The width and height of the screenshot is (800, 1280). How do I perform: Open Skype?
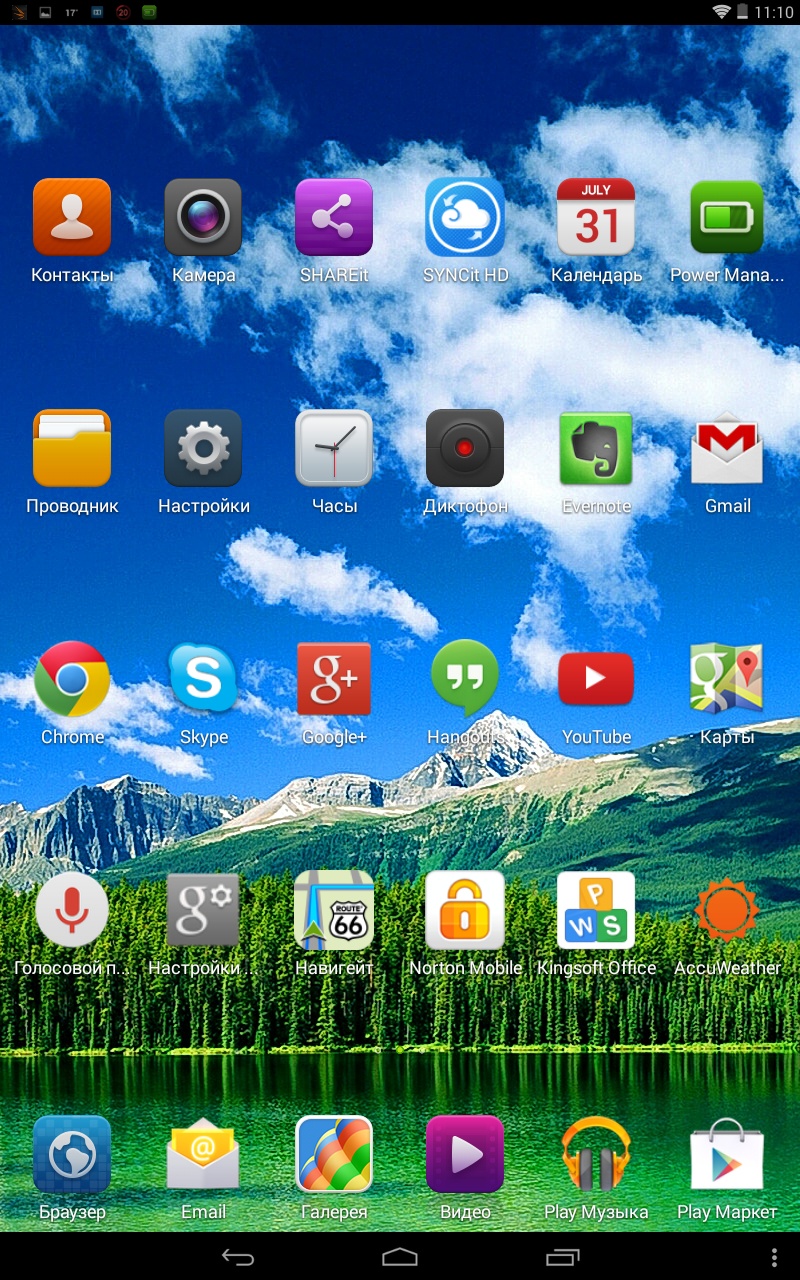point(203,680)
